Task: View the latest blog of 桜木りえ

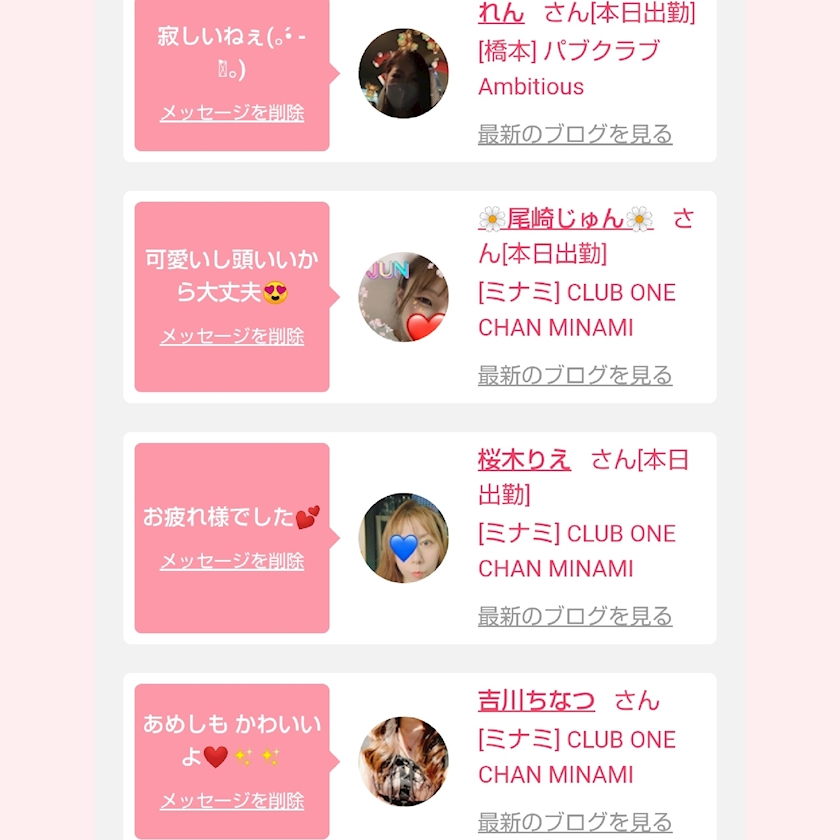Action: click(575, 617)
